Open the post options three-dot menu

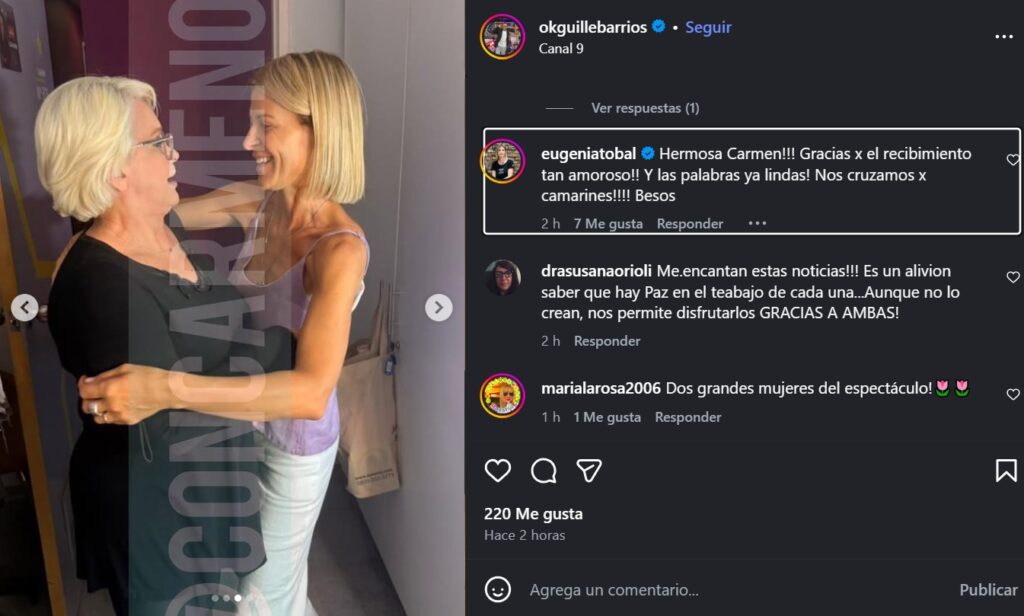1004,37
